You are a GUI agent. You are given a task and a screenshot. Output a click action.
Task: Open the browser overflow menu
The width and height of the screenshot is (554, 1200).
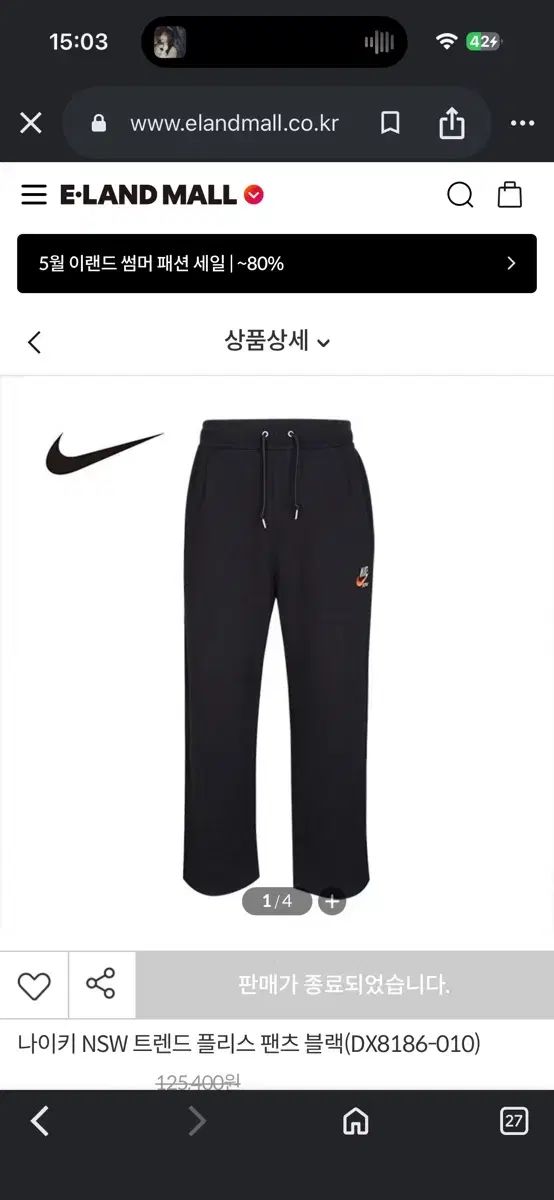click(522, 123)
